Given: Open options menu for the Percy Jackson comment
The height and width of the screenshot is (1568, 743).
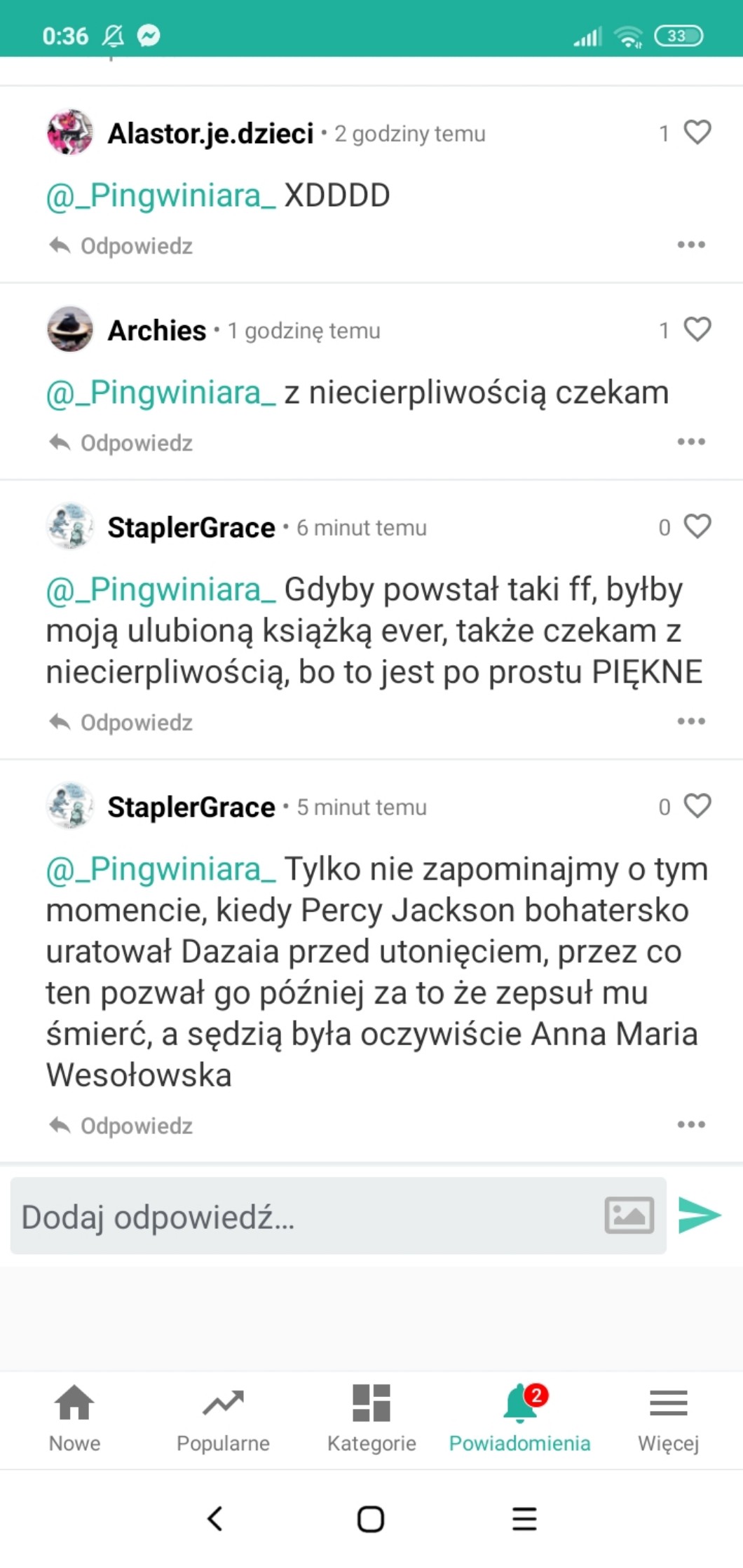Looking at the screenshot, I should 691,1124.
